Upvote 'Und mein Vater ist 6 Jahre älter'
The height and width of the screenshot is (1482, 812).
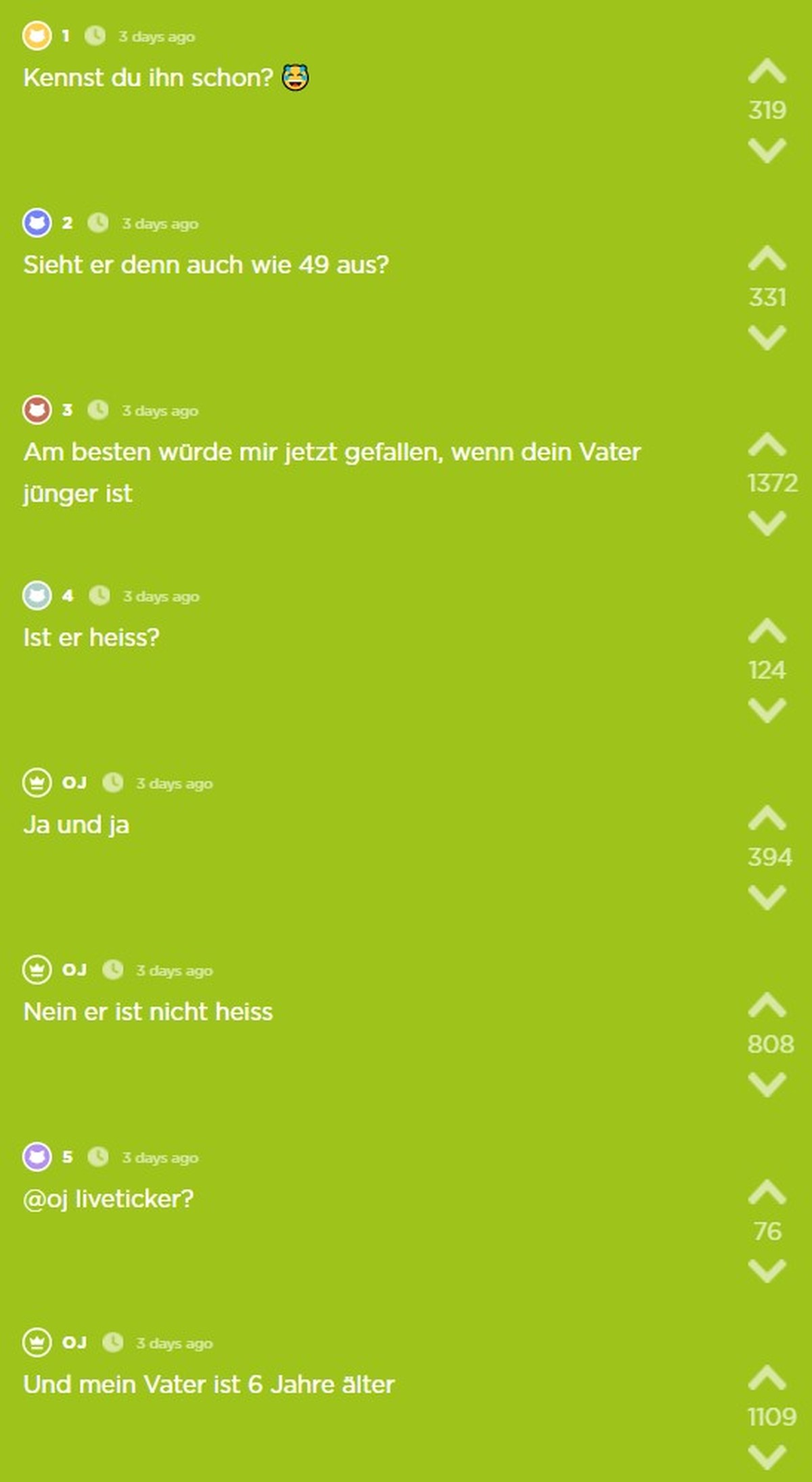[x=767, y=1378]
